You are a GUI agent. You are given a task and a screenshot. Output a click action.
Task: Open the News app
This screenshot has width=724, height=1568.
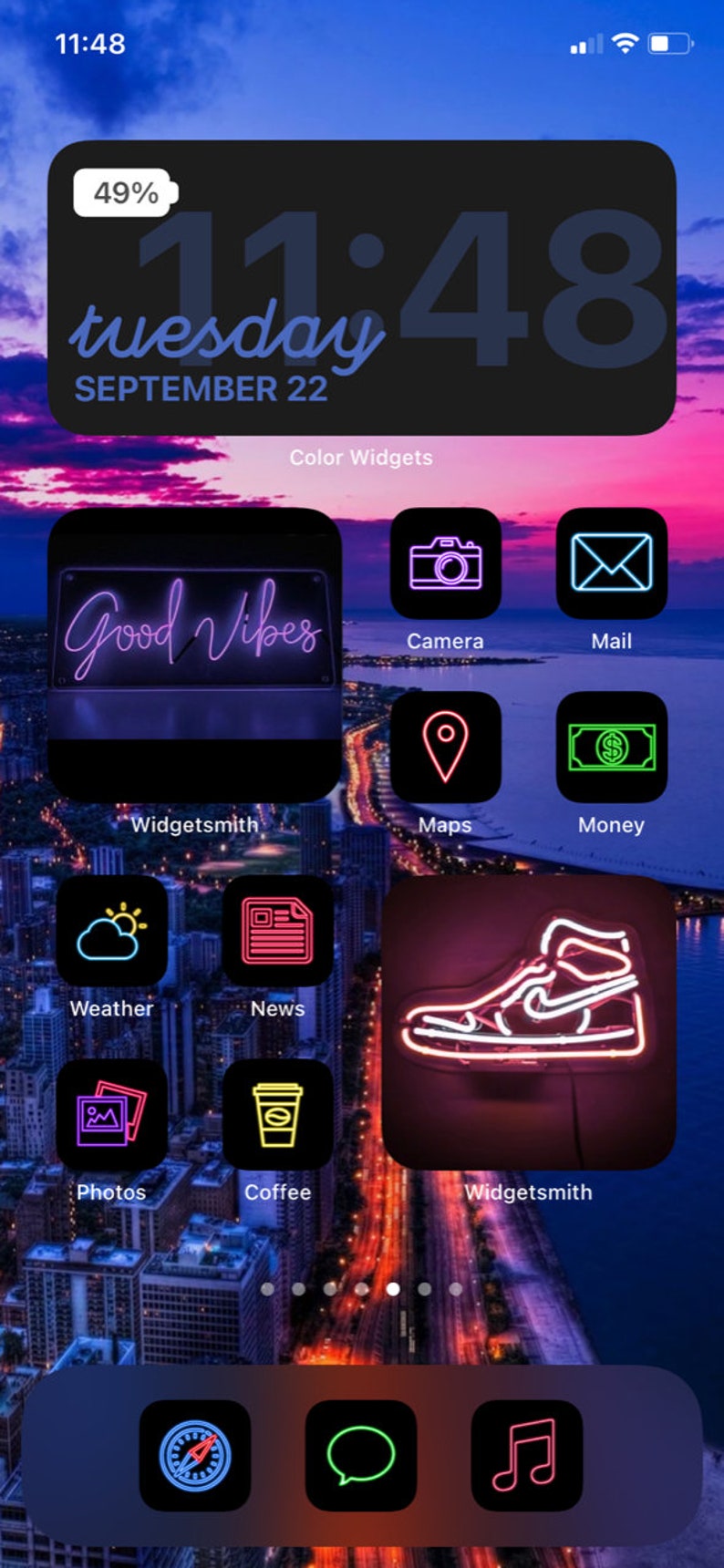278,931
